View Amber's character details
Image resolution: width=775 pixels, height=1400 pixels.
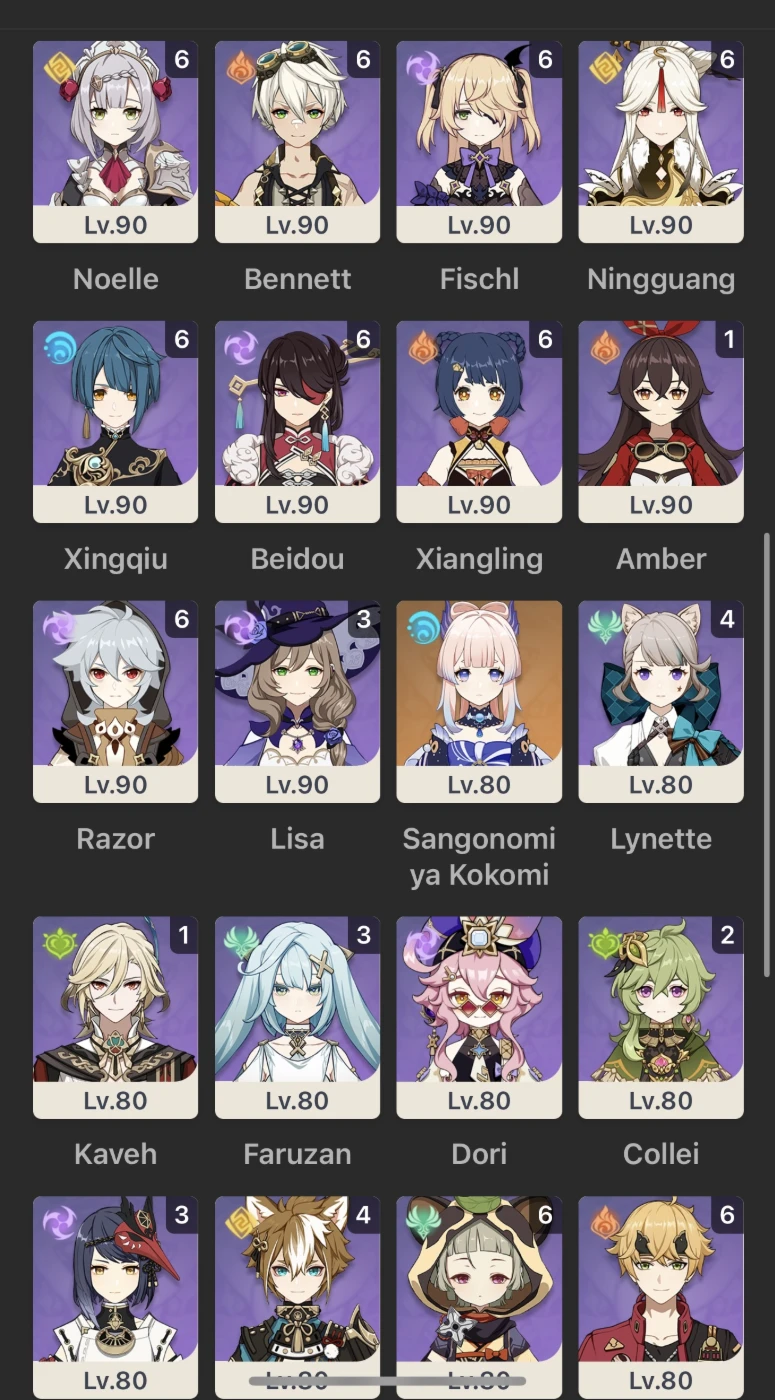(x=661, y=422)
